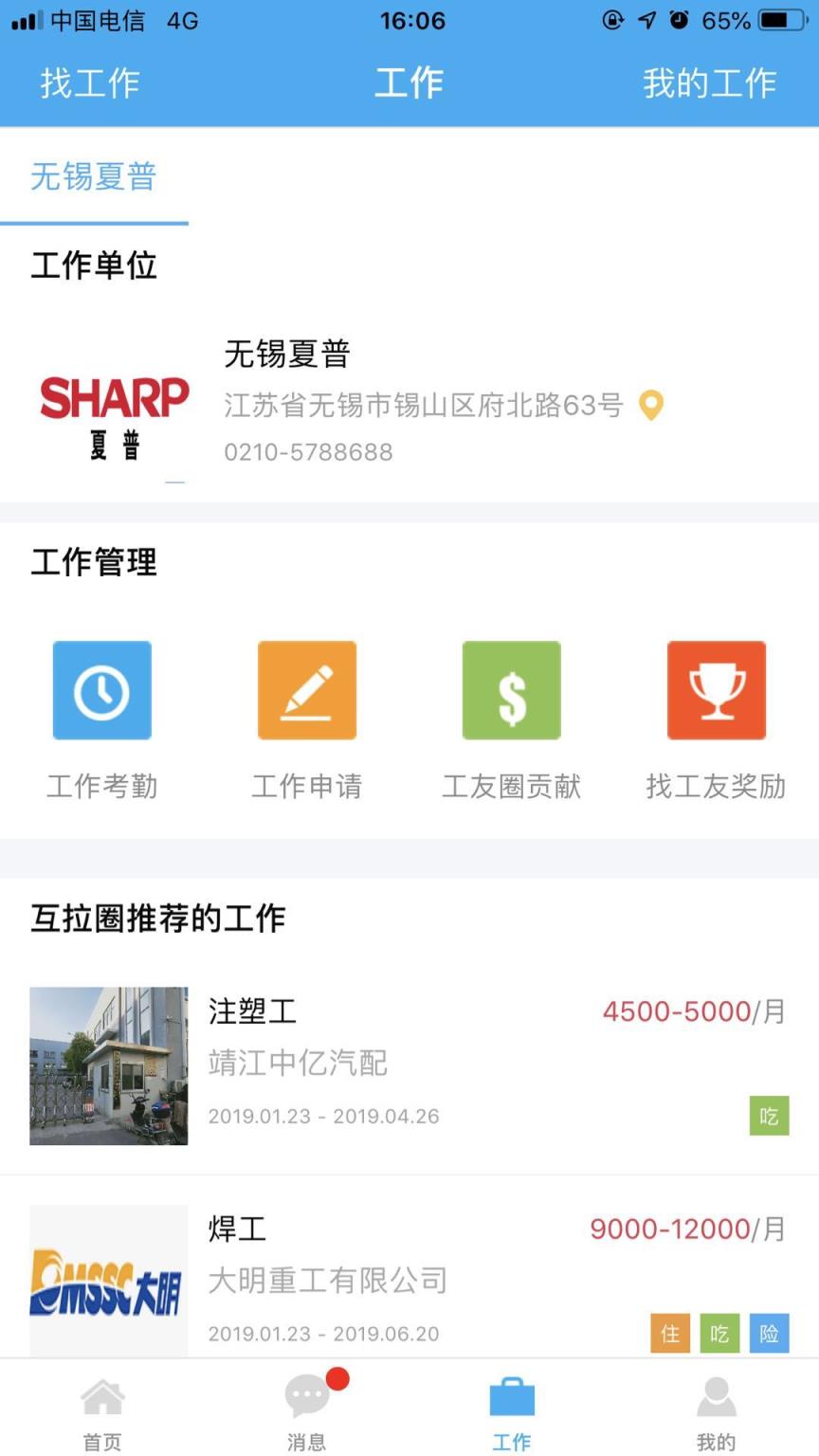
Task: Tap the 消息 chat bubble icon
Action: point(305,1395)
